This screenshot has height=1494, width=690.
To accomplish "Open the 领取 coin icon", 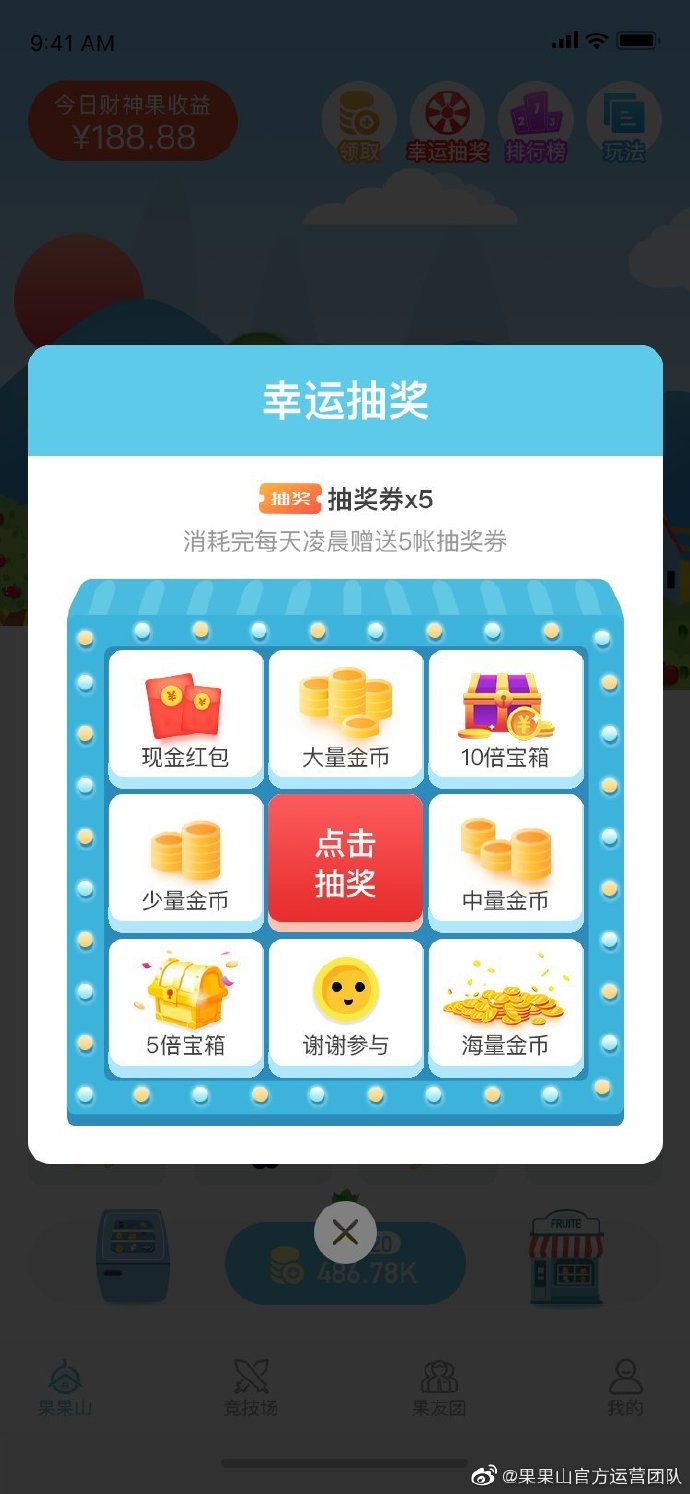I will click(359, 124).
